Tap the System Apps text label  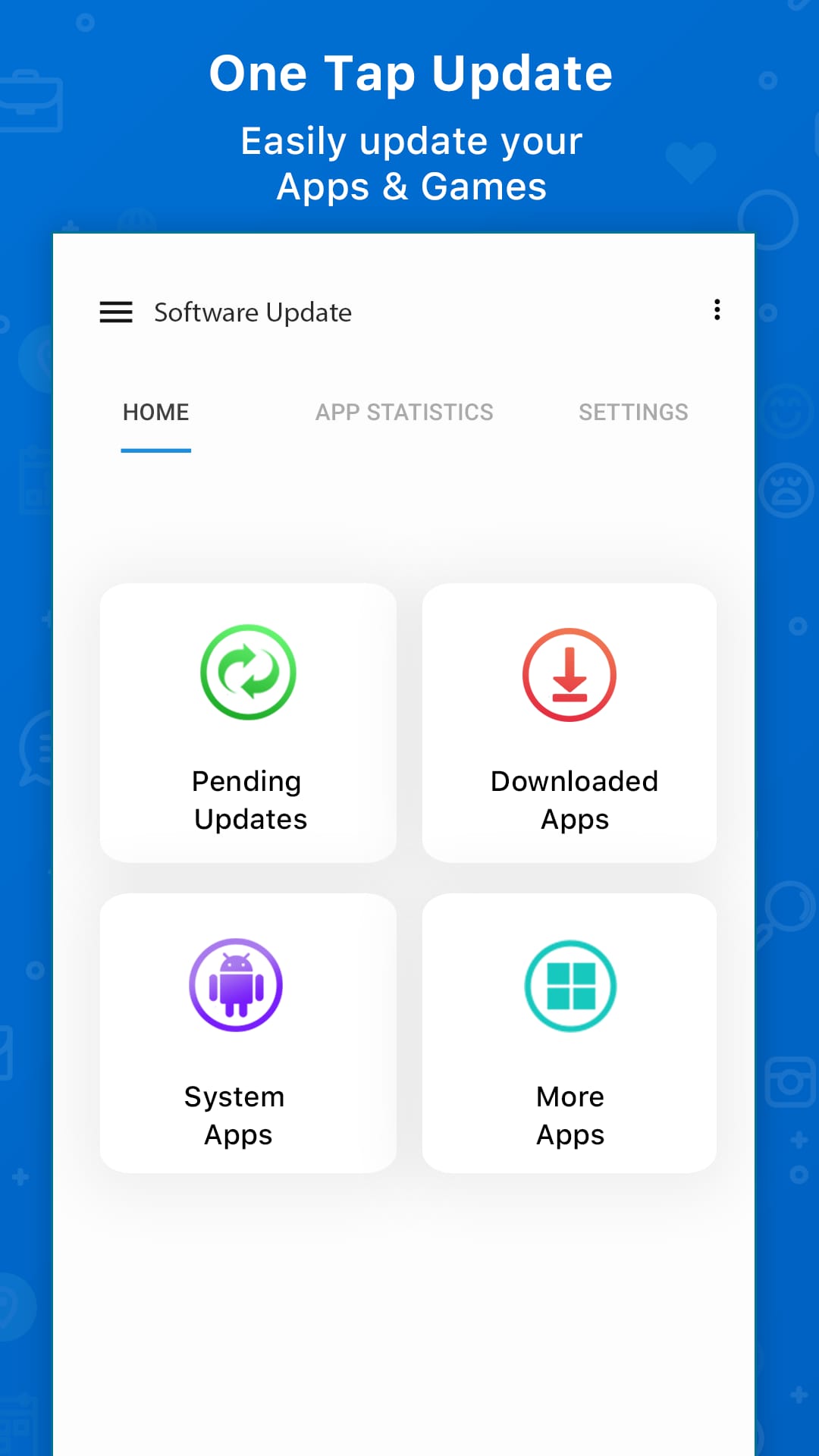coord(236,1115)
